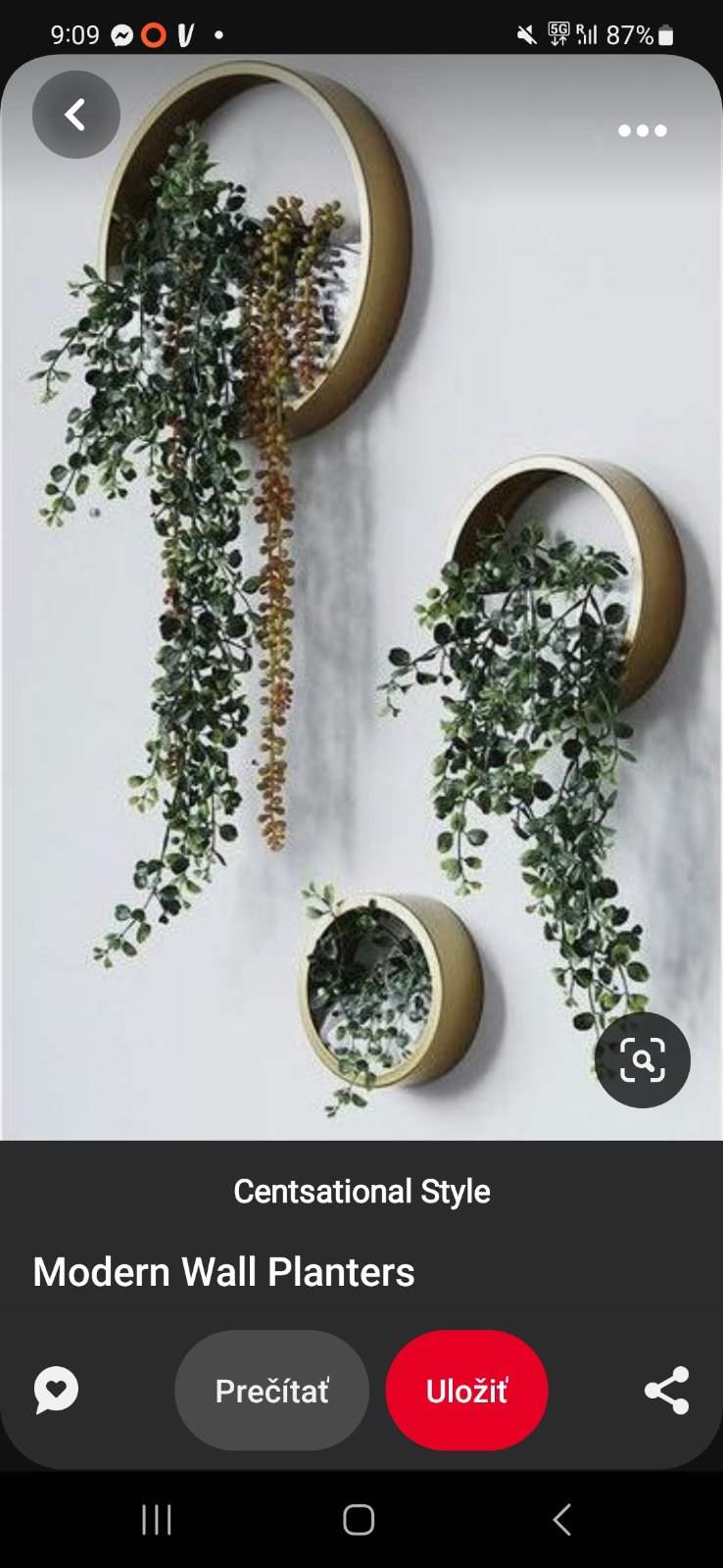723x1568 pixels.
Task: Open the heart comment reaction icon
Action: [x=57, y=1390]
